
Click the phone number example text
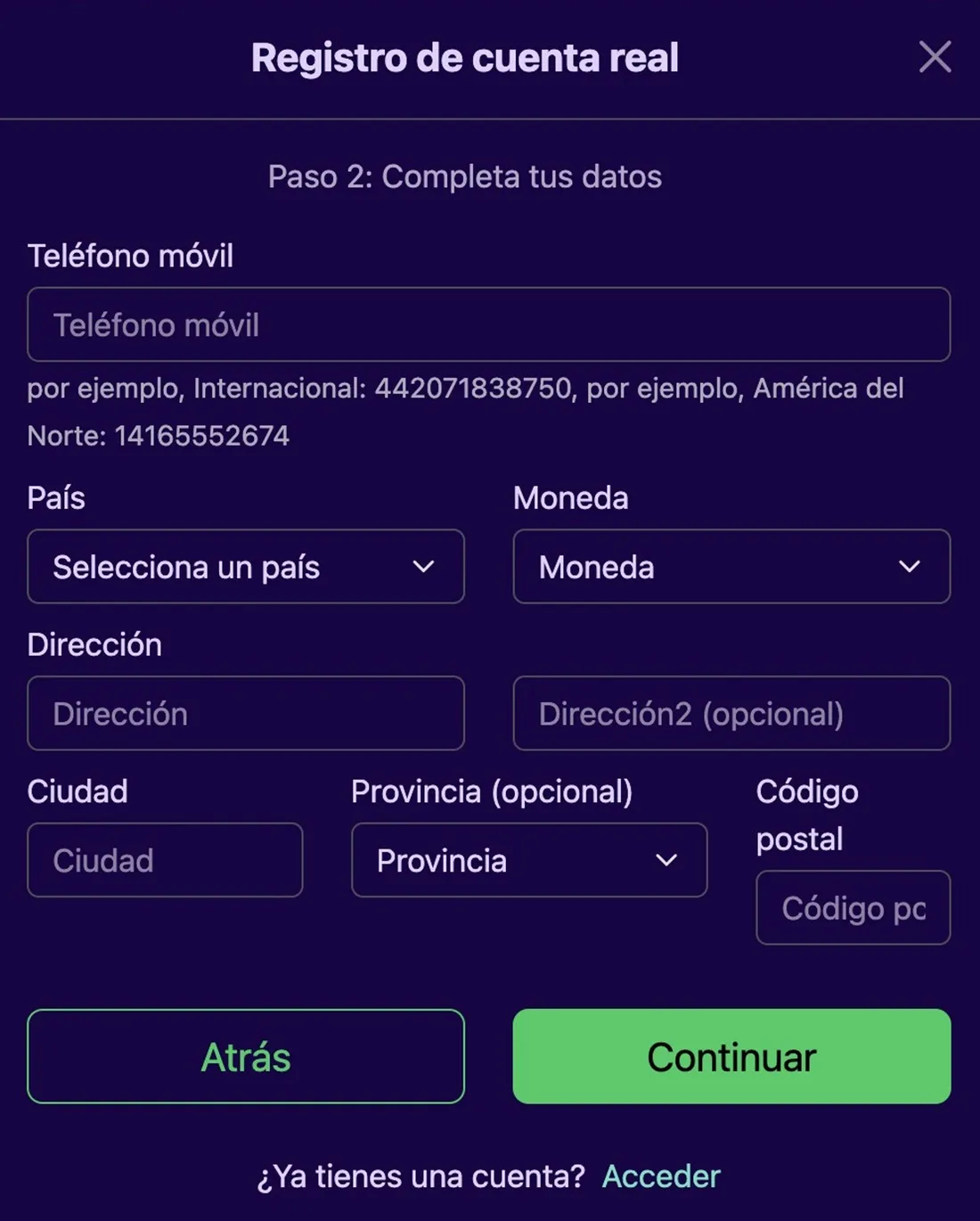click(x=465, y=411)
